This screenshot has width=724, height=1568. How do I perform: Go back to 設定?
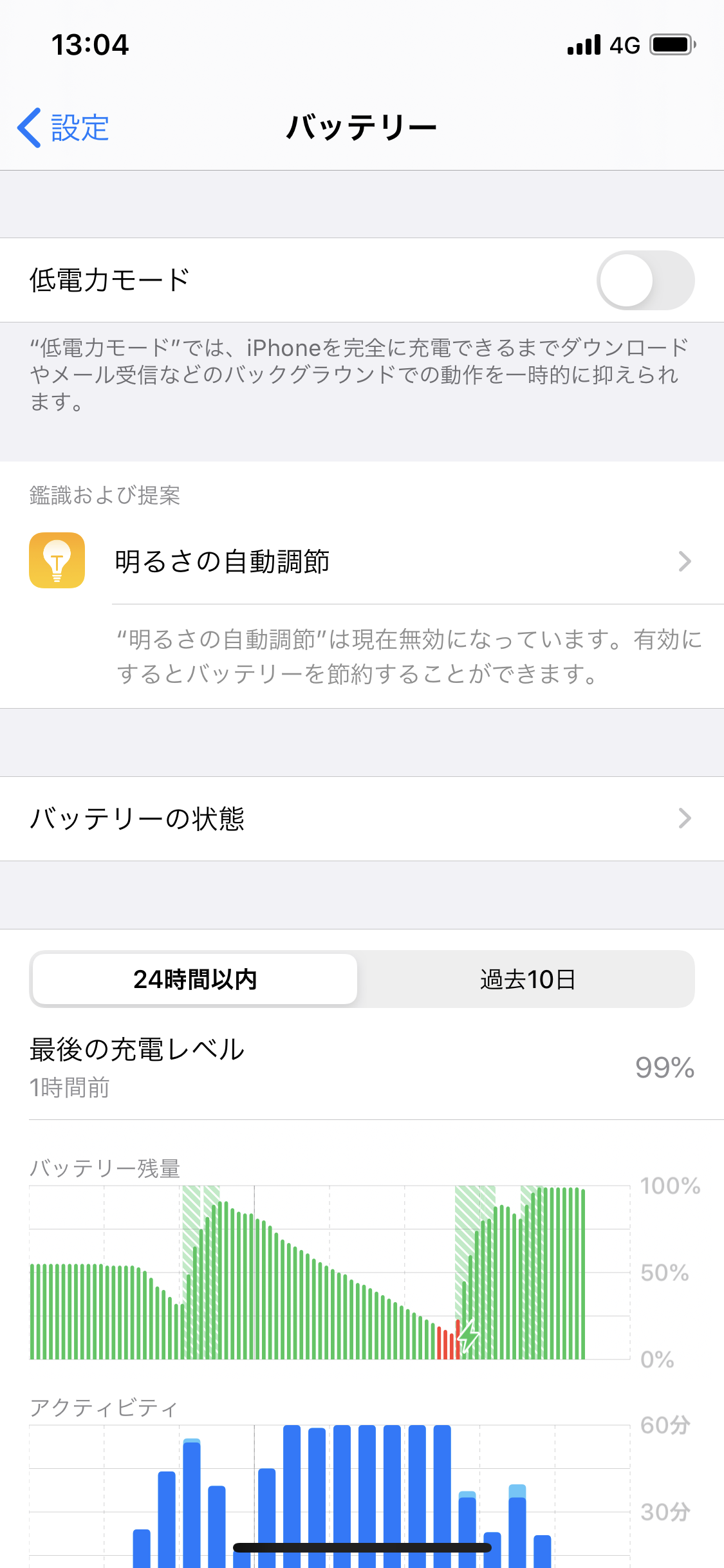pyautogui.click(x=64, y=127)
